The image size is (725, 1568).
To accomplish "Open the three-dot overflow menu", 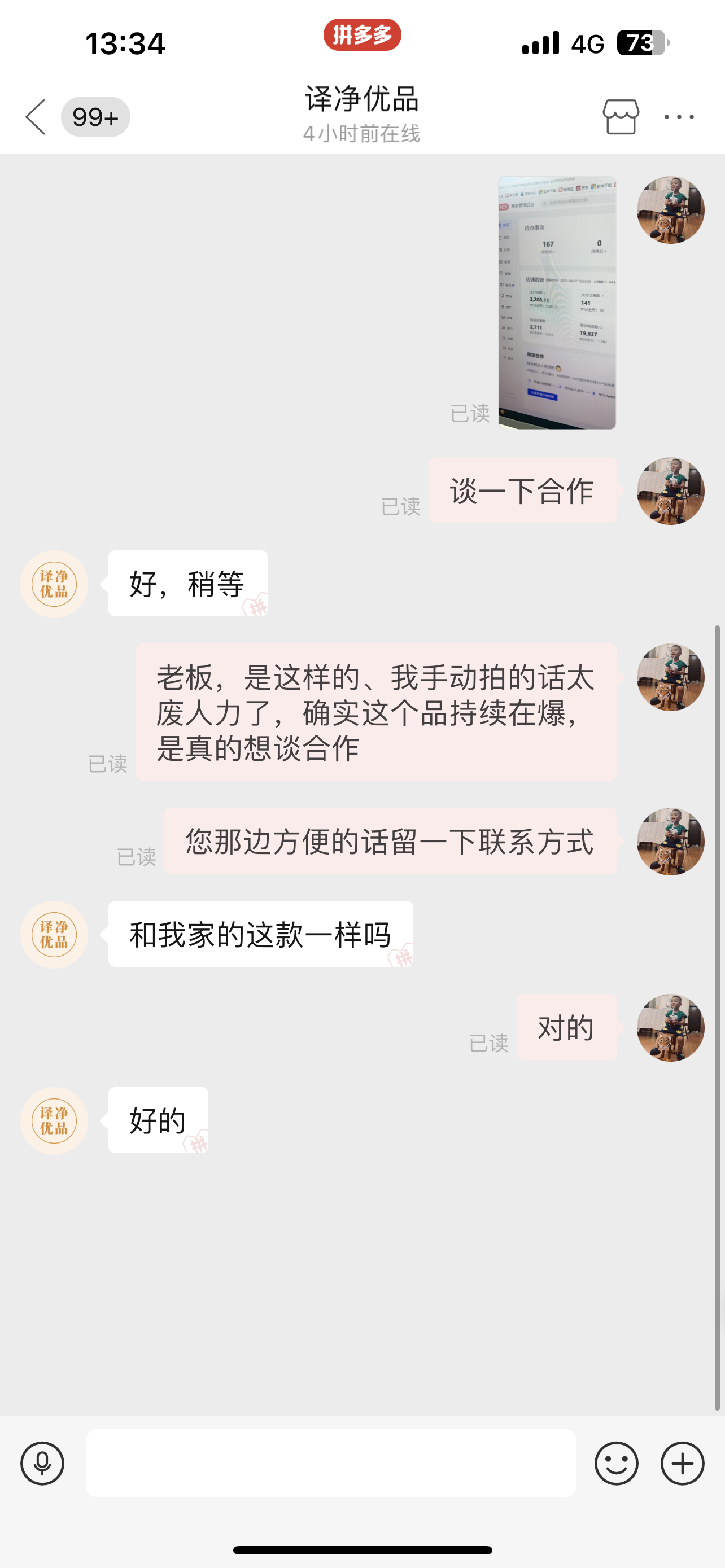I will tap(679, 116).
